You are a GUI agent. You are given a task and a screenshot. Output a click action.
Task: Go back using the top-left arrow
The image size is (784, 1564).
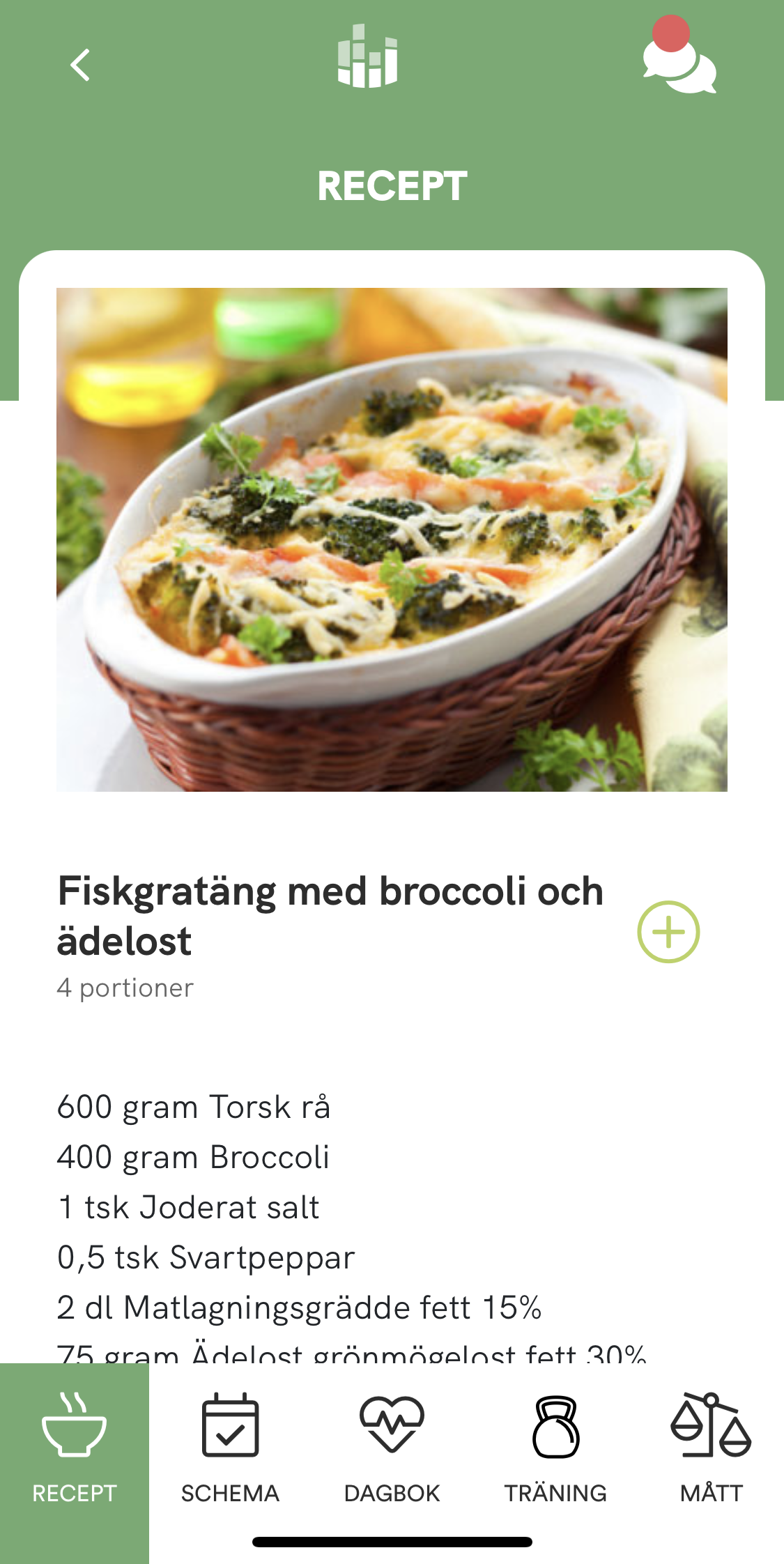point(80,65)
